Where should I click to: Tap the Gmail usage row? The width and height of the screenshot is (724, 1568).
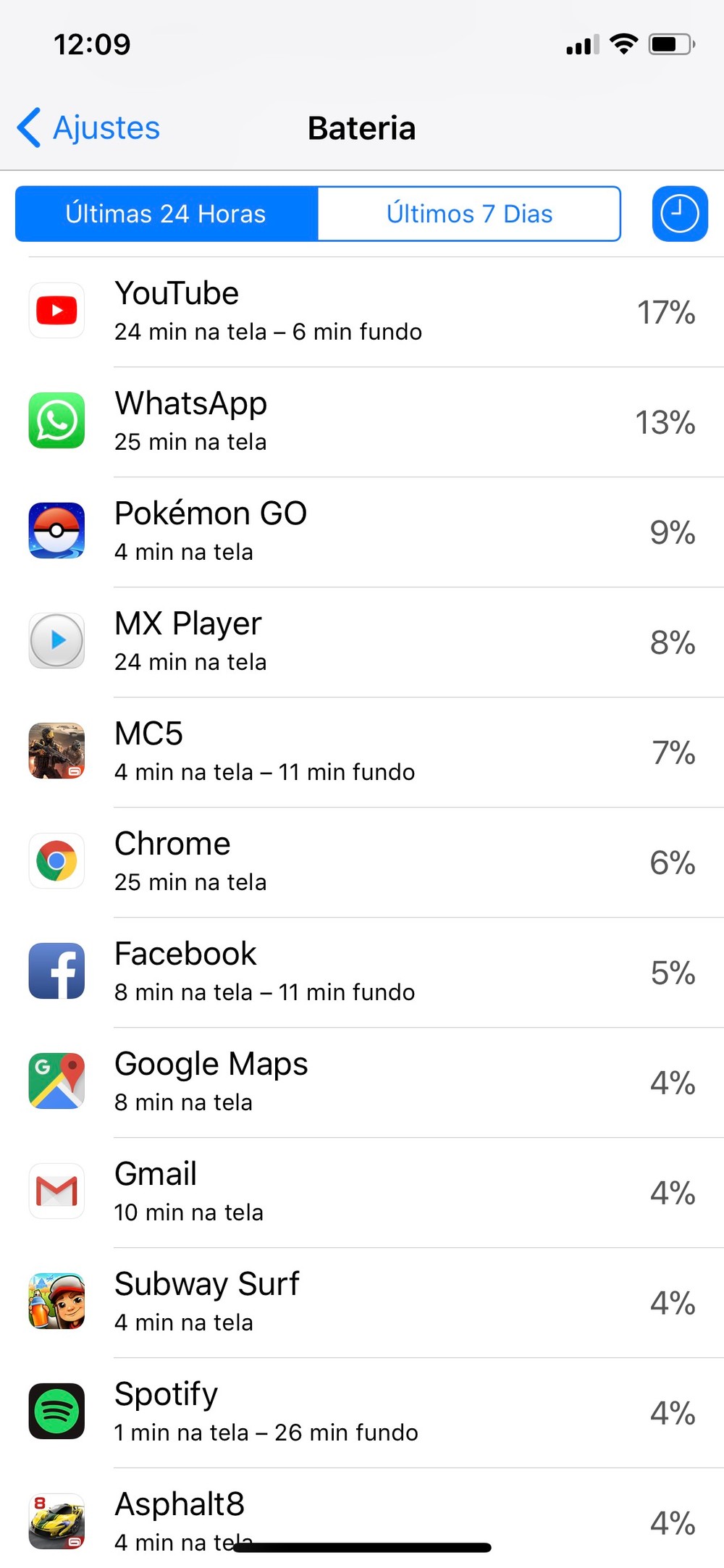(x=362, y=1193)
